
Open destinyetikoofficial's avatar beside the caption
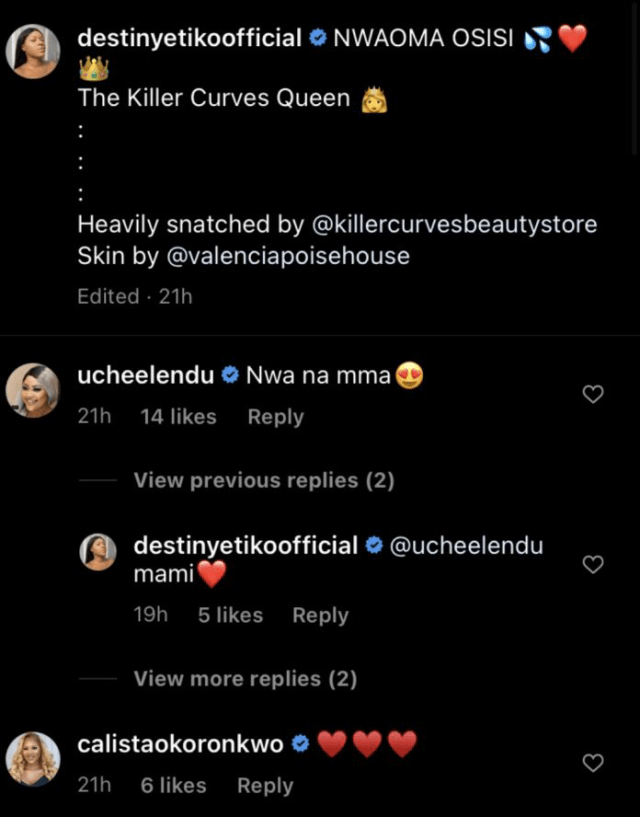tap(33, 52)
